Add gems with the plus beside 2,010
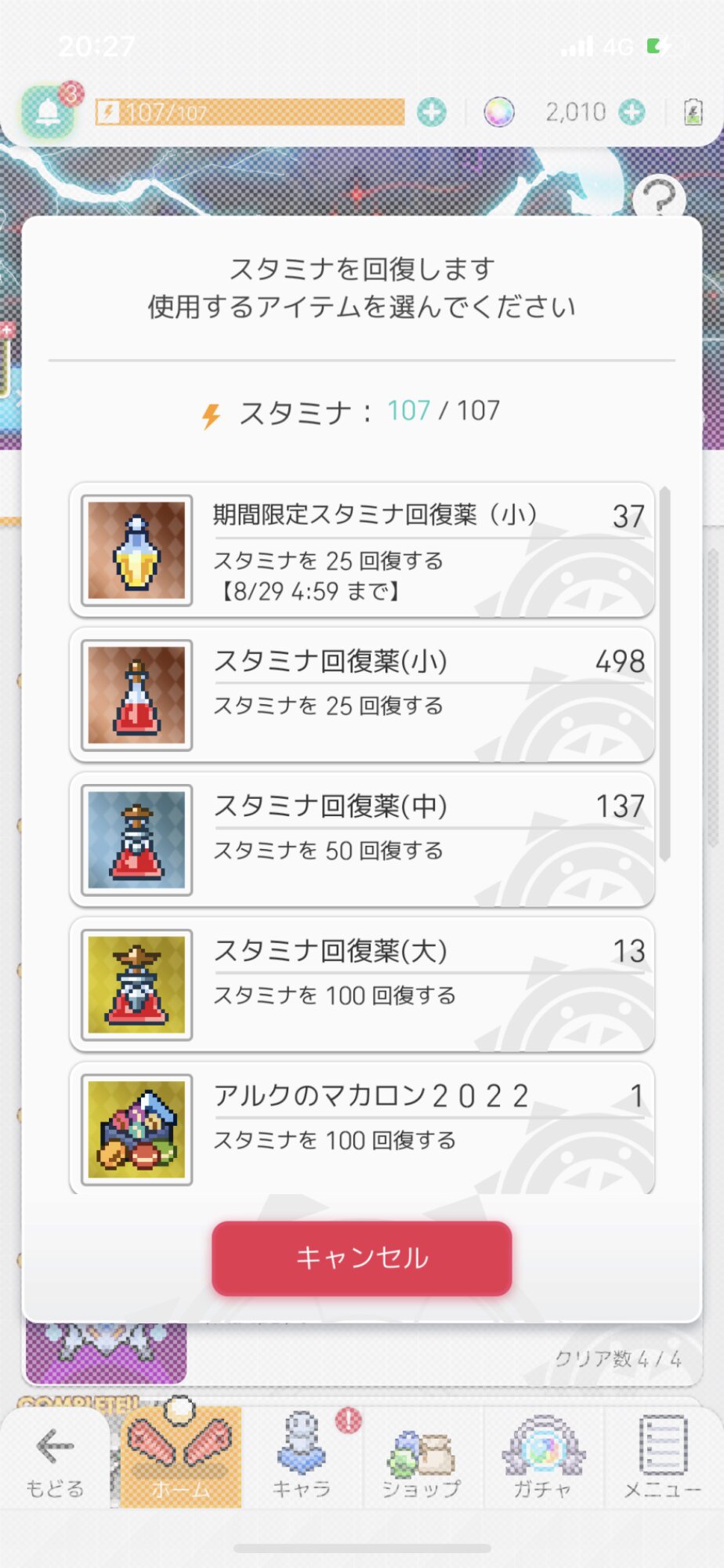 (x=632, y=112)
